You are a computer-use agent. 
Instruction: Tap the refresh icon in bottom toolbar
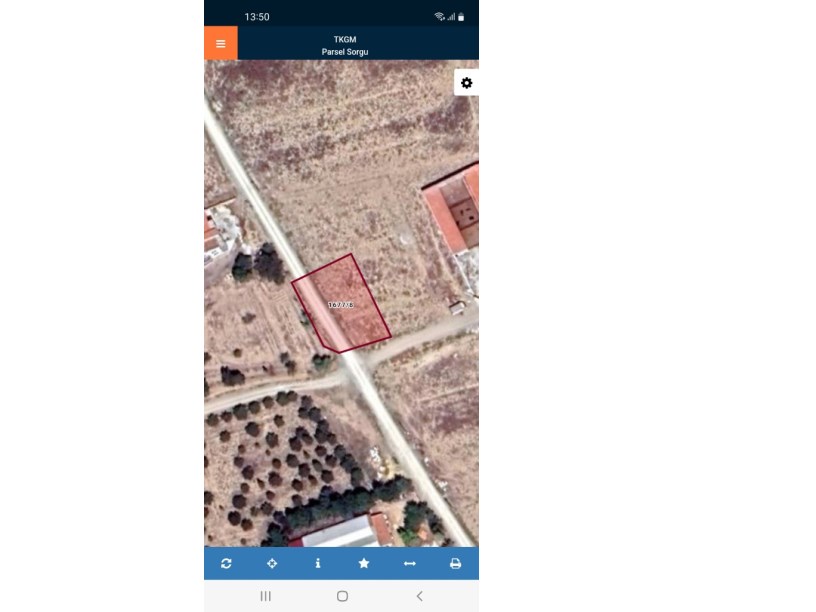tap(226, 563)
